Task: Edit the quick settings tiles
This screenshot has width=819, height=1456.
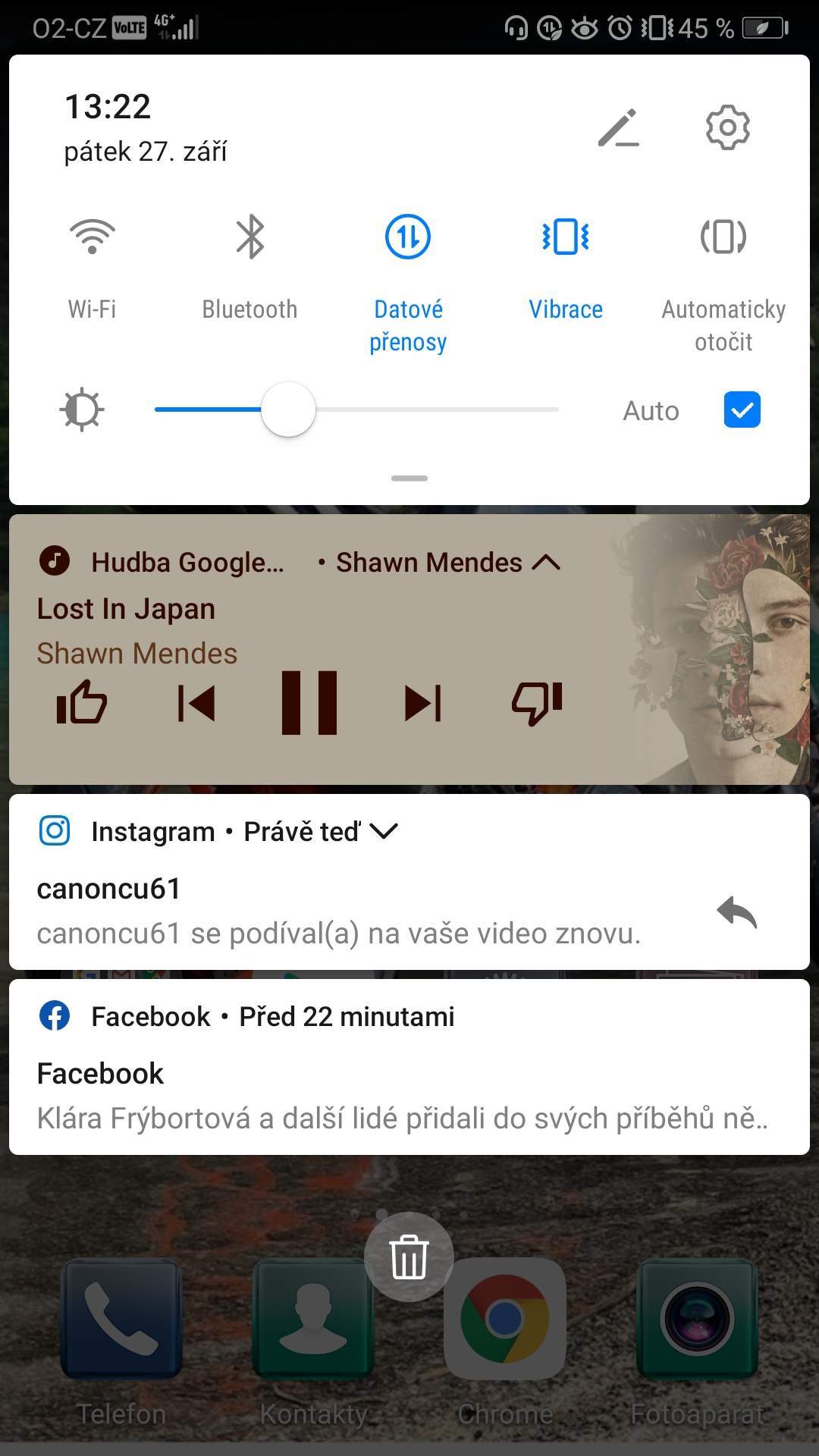Action: coord(619,127)
